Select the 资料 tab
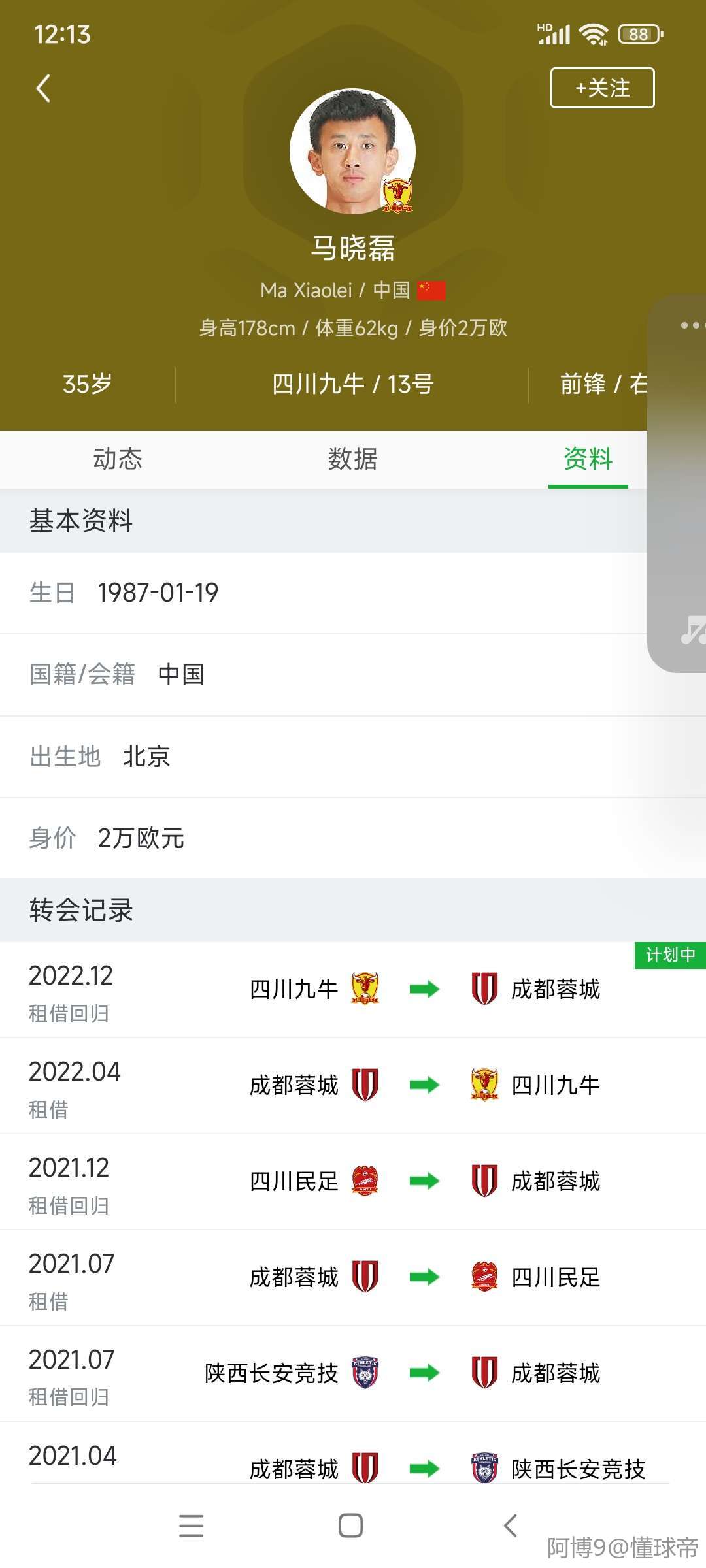Image resolution: width=706 pixels, height=1568 pixels. pos(588,459)
